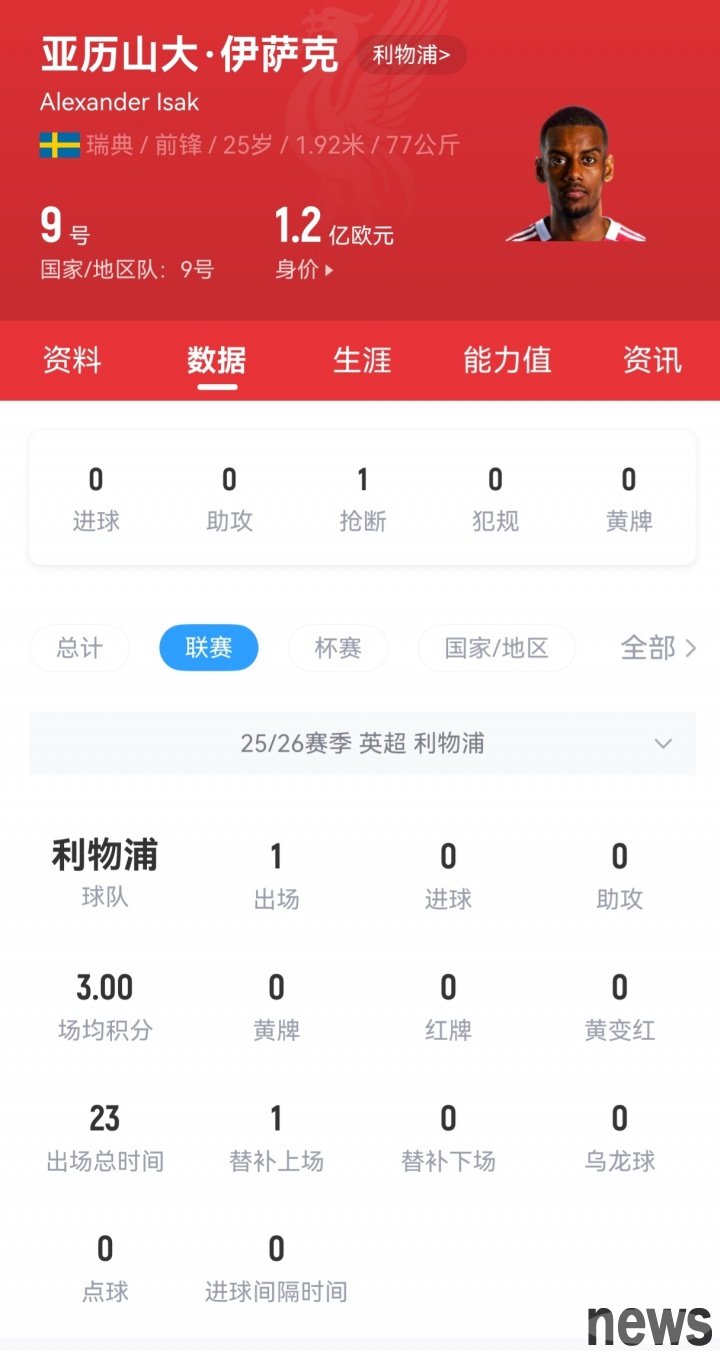View the 身价 market value details
Viewport: 720px width, 1351px height.
(x=305, y=269)
